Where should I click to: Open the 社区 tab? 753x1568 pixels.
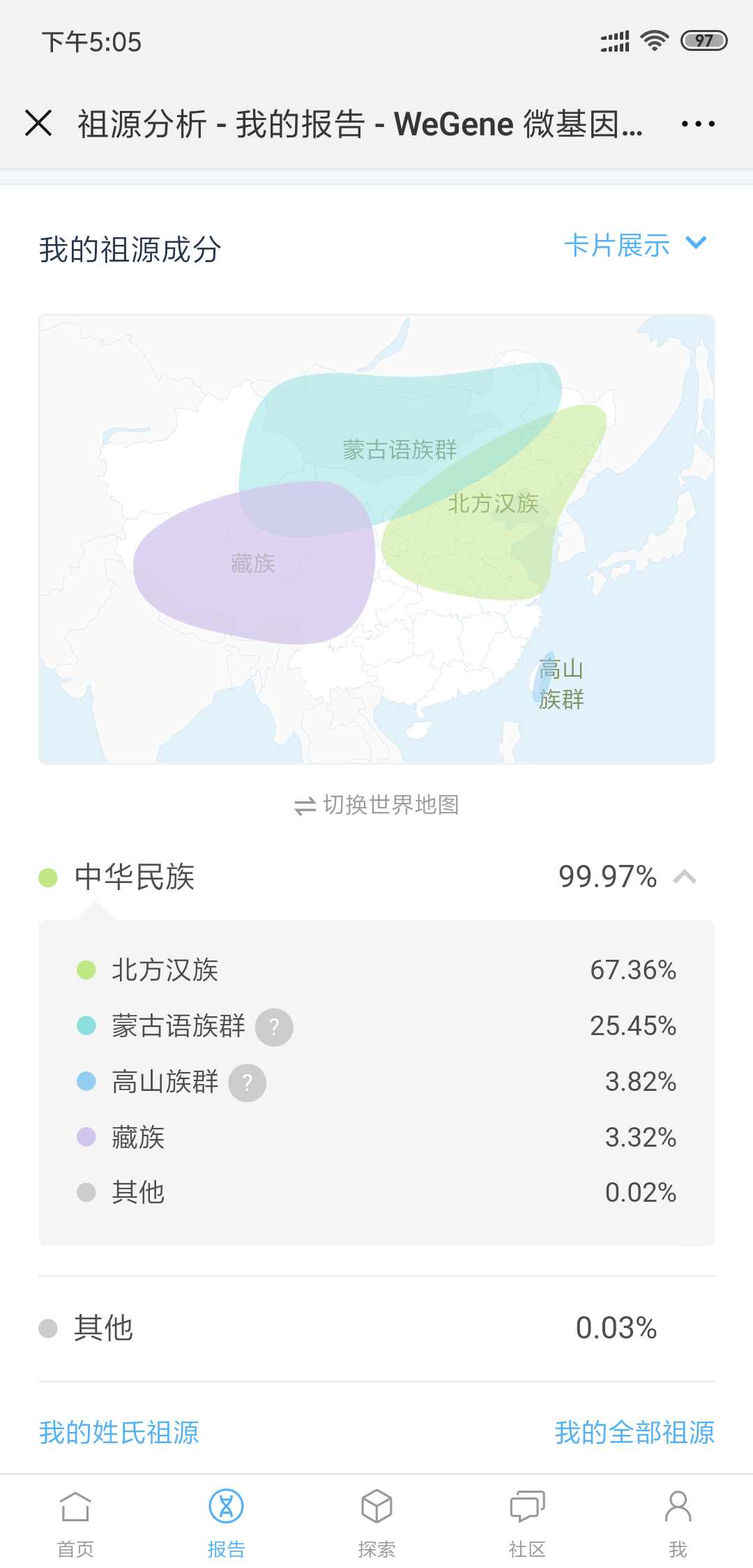[x=527, y=1523]
